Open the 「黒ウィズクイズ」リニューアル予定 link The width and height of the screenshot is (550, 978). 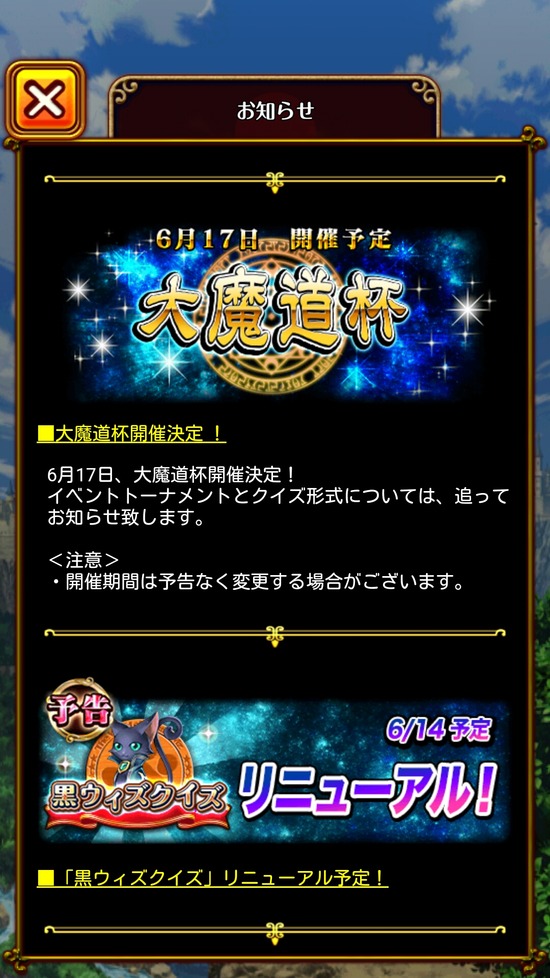(x=213, y=878)
